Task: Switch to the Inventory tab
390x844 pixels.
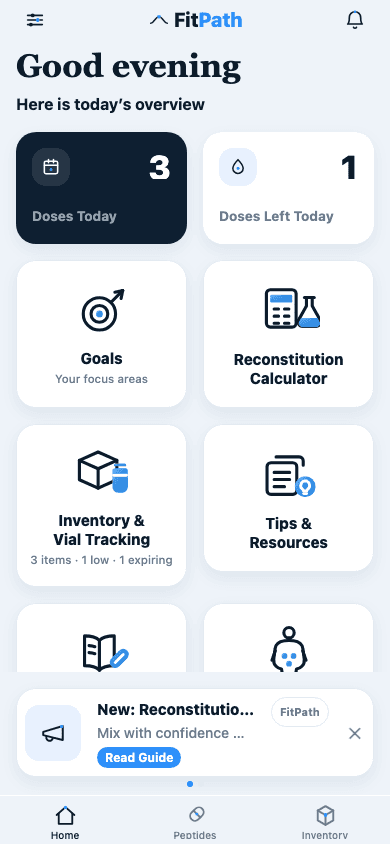Action: (x=325, y=823)
